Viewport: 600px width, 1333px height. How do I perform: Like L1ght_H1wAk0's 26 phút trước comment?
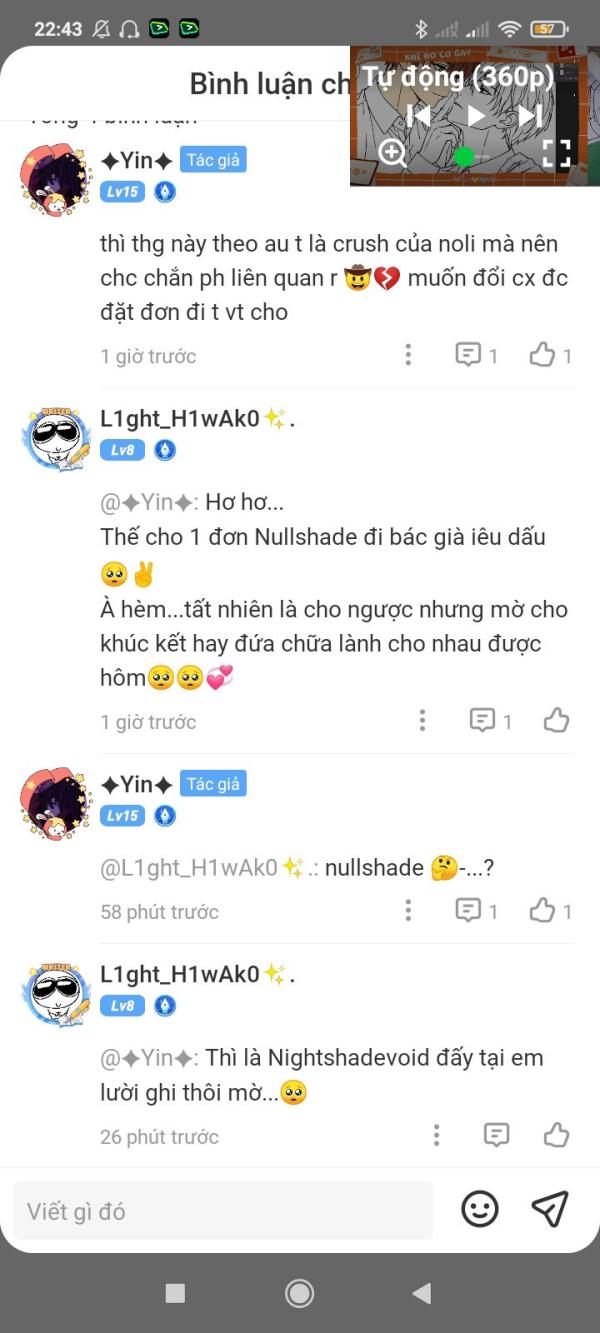tap(557, 1135)
